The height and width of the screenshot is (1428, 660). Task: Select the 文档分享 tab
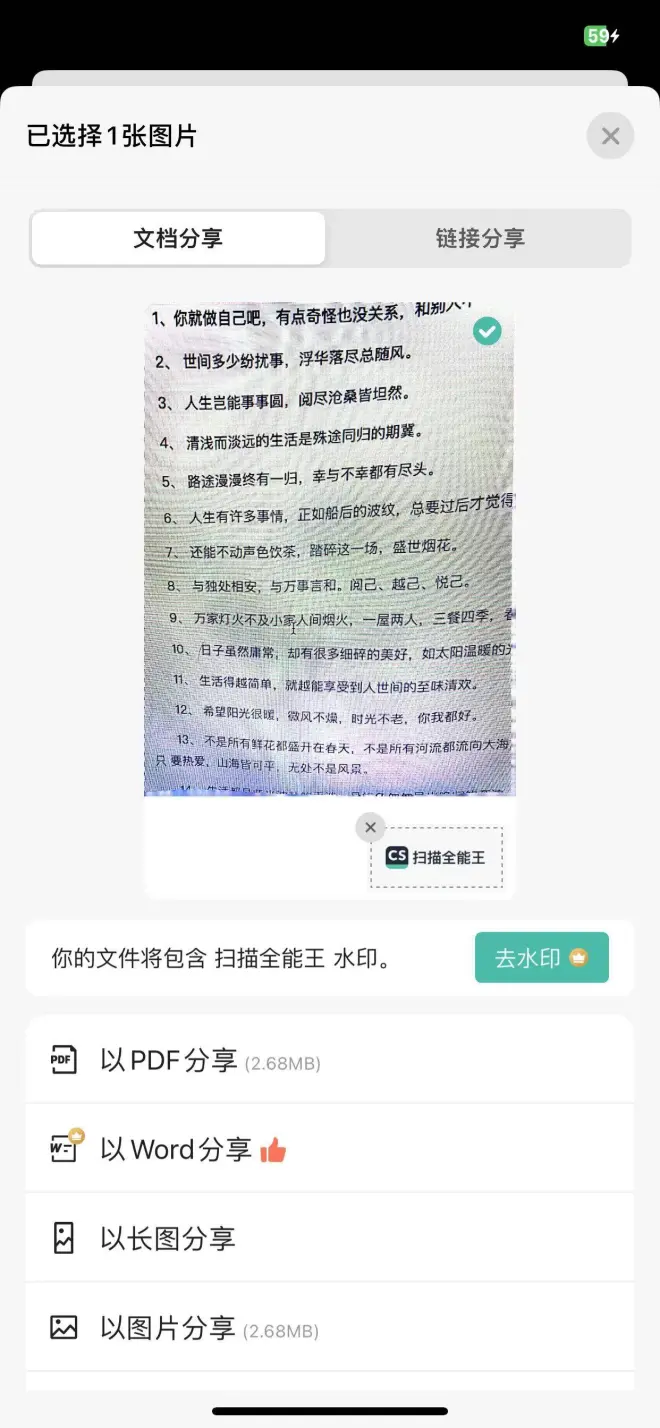tap(178, 238)
